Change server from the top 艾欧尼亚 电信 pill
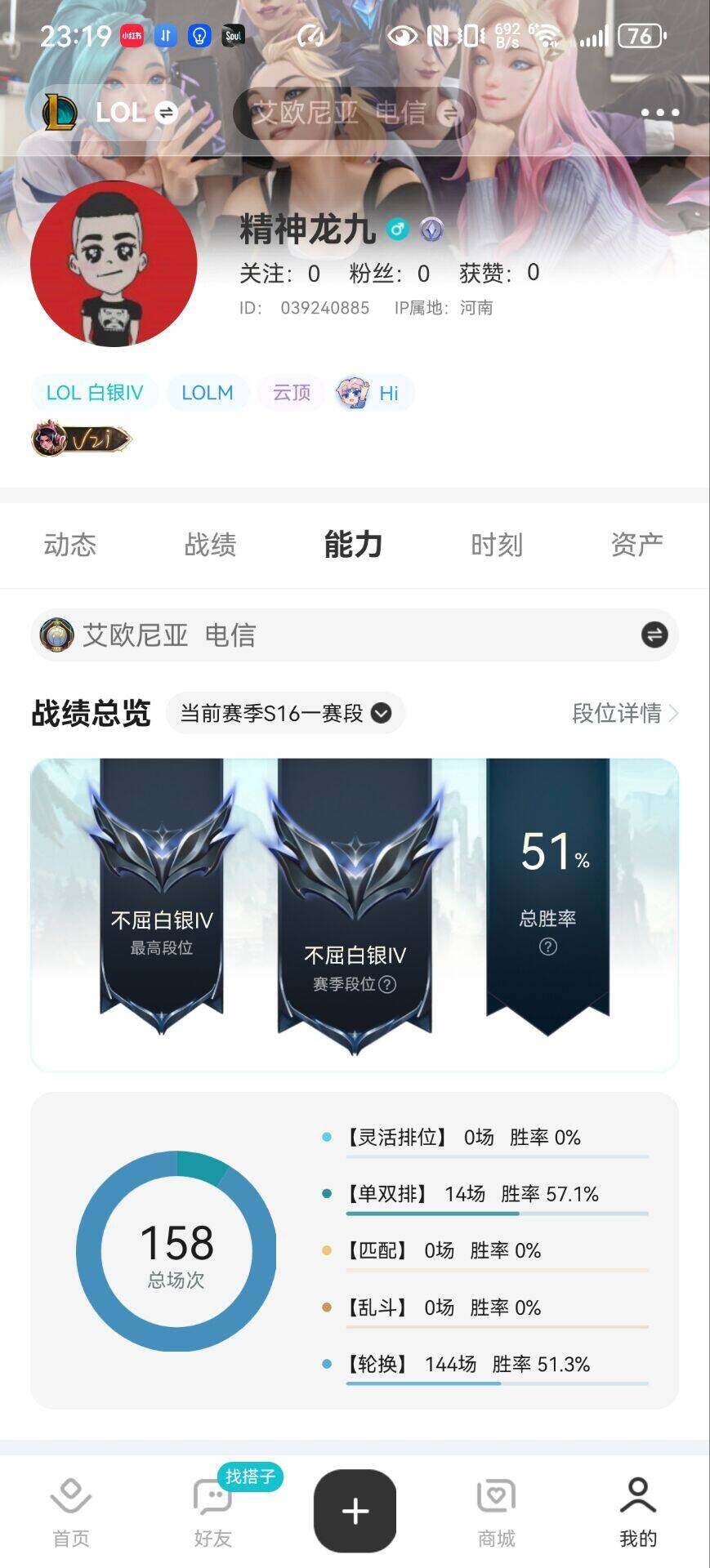The width and height of the screenshot is (710, 1568). click(354, 113)
